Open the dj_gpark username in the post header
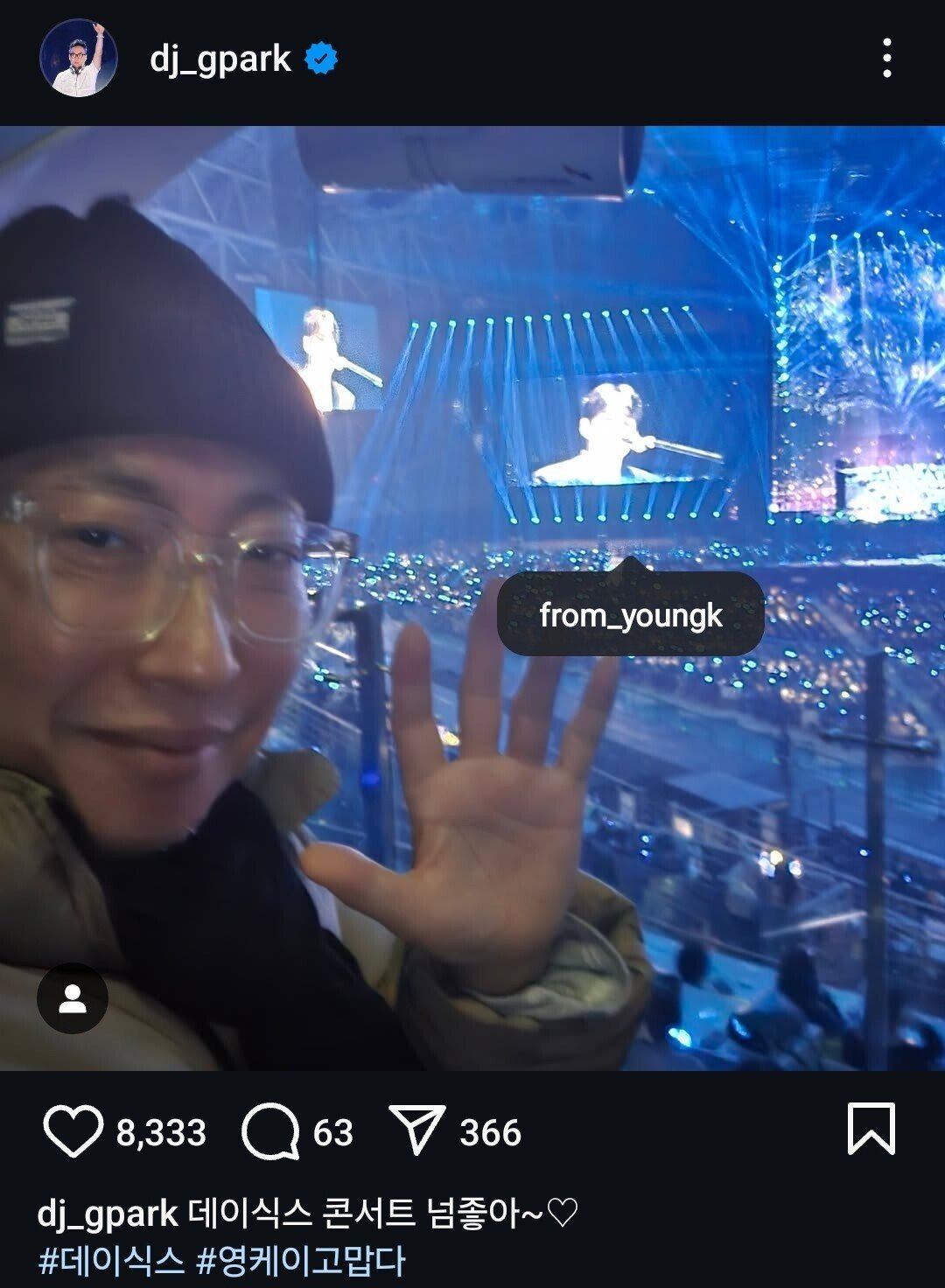 click(x=220, y=59)
